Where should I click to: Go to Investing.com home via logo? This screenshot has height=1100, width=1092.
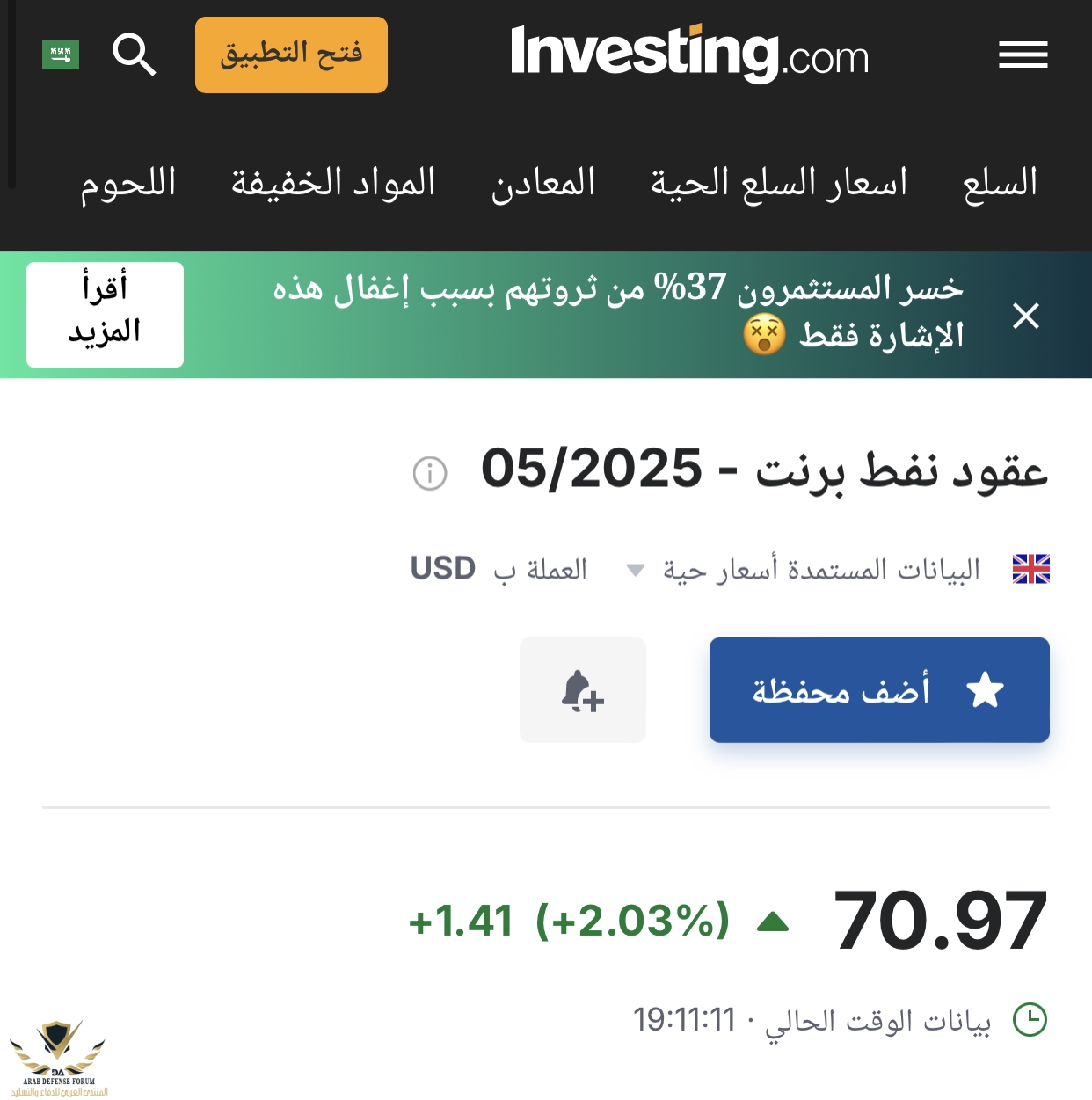(x=689, y=55)
